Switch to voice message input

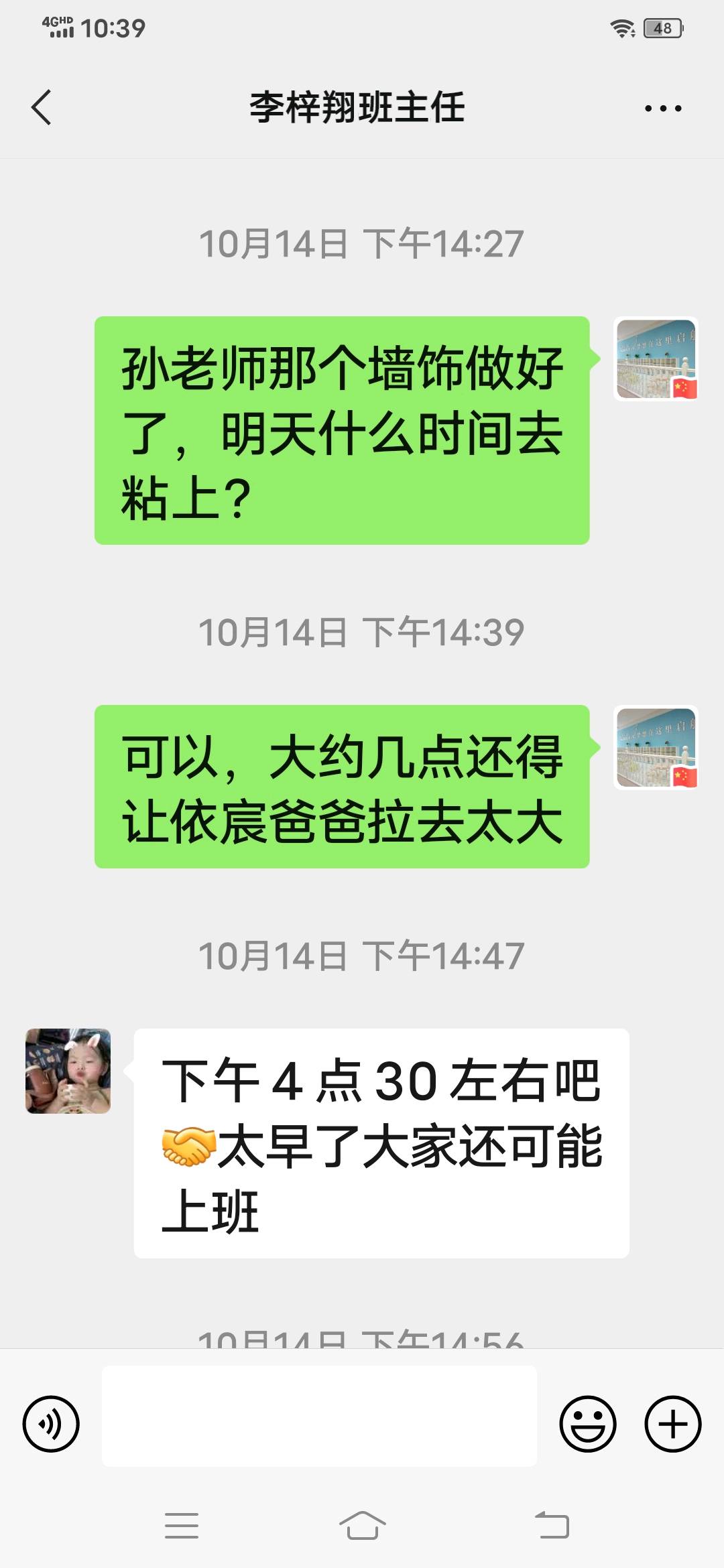pos(51,1424)
